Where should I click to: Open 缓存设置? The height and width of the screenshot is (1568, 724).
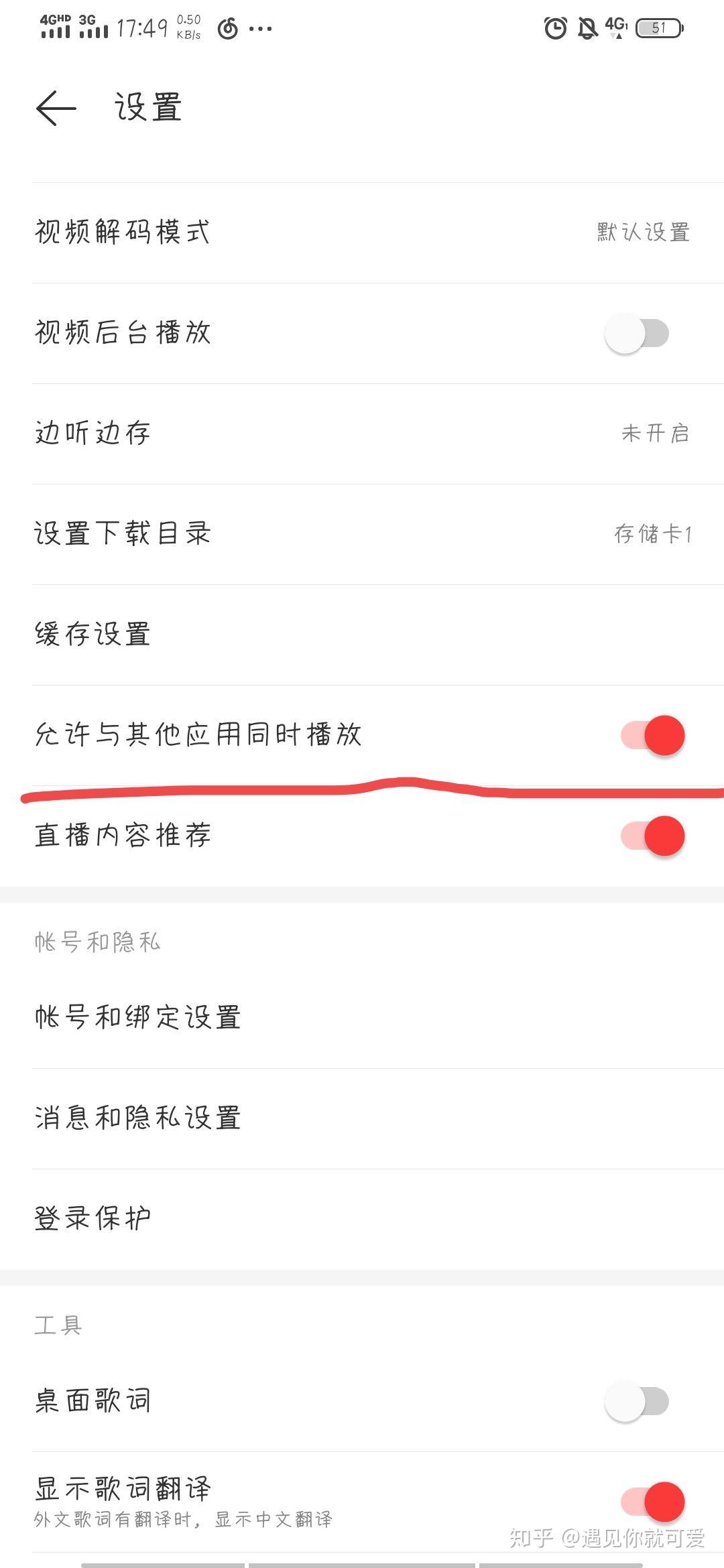362,635
